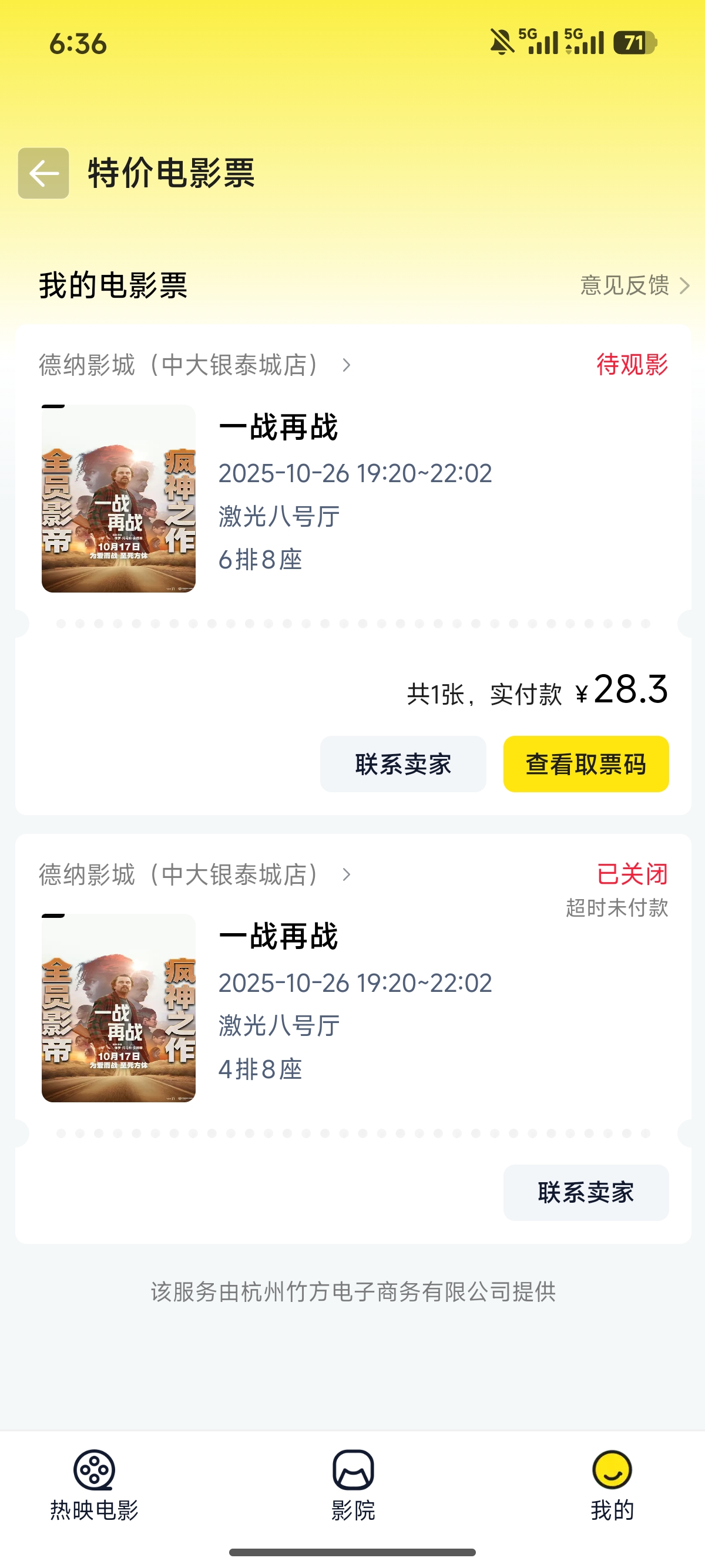The height and width of the screenshot is (1568, 705).
Task: Open cinema details on the 待观影 ticket
Action: pos(195,365)
